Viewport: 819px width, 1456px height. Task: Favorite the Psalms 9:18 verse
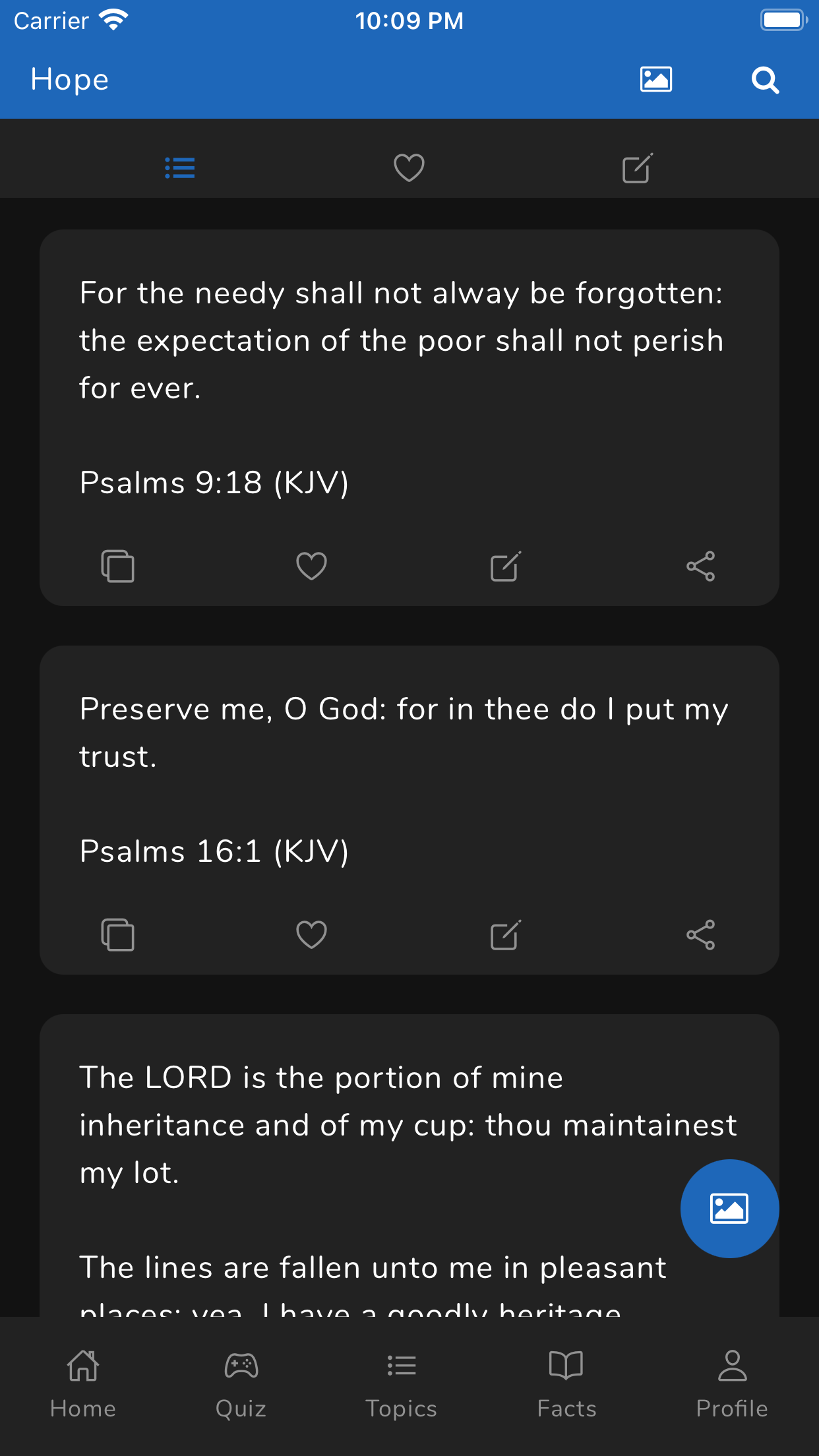pos(311,566)
